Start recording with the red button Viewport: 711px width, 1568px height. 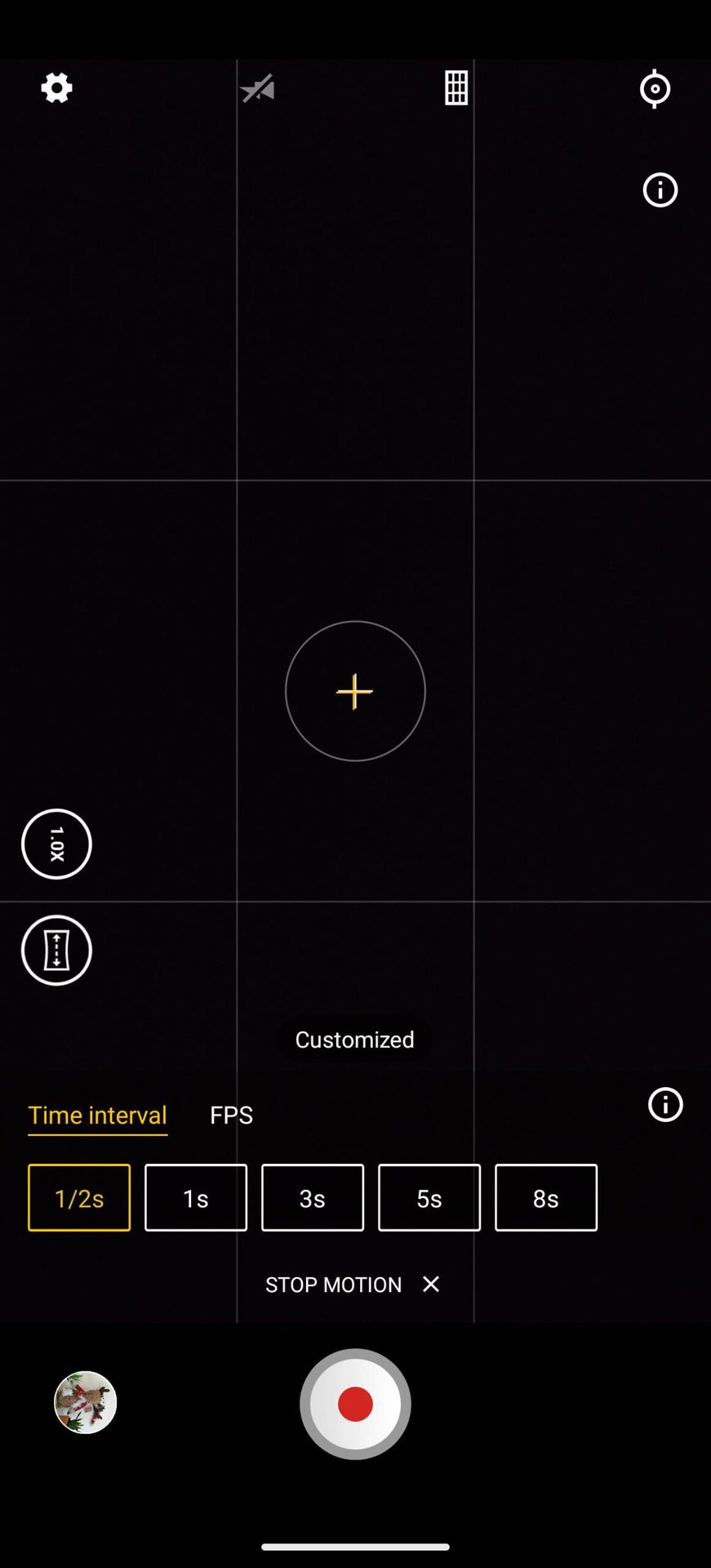click(x=355, y=1403)
